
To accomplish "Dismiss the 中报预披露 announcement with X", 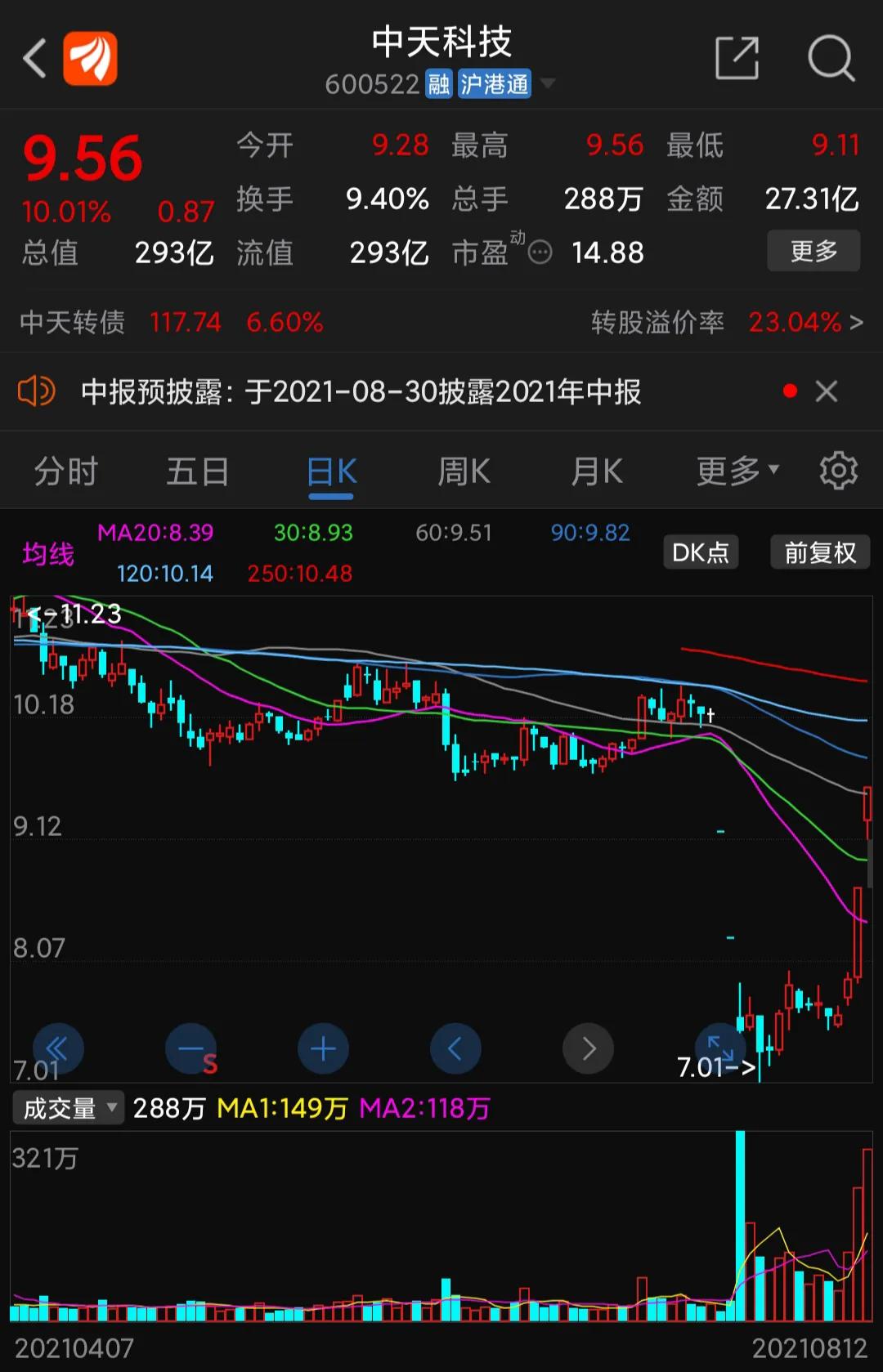I will (x=827, y=392).
